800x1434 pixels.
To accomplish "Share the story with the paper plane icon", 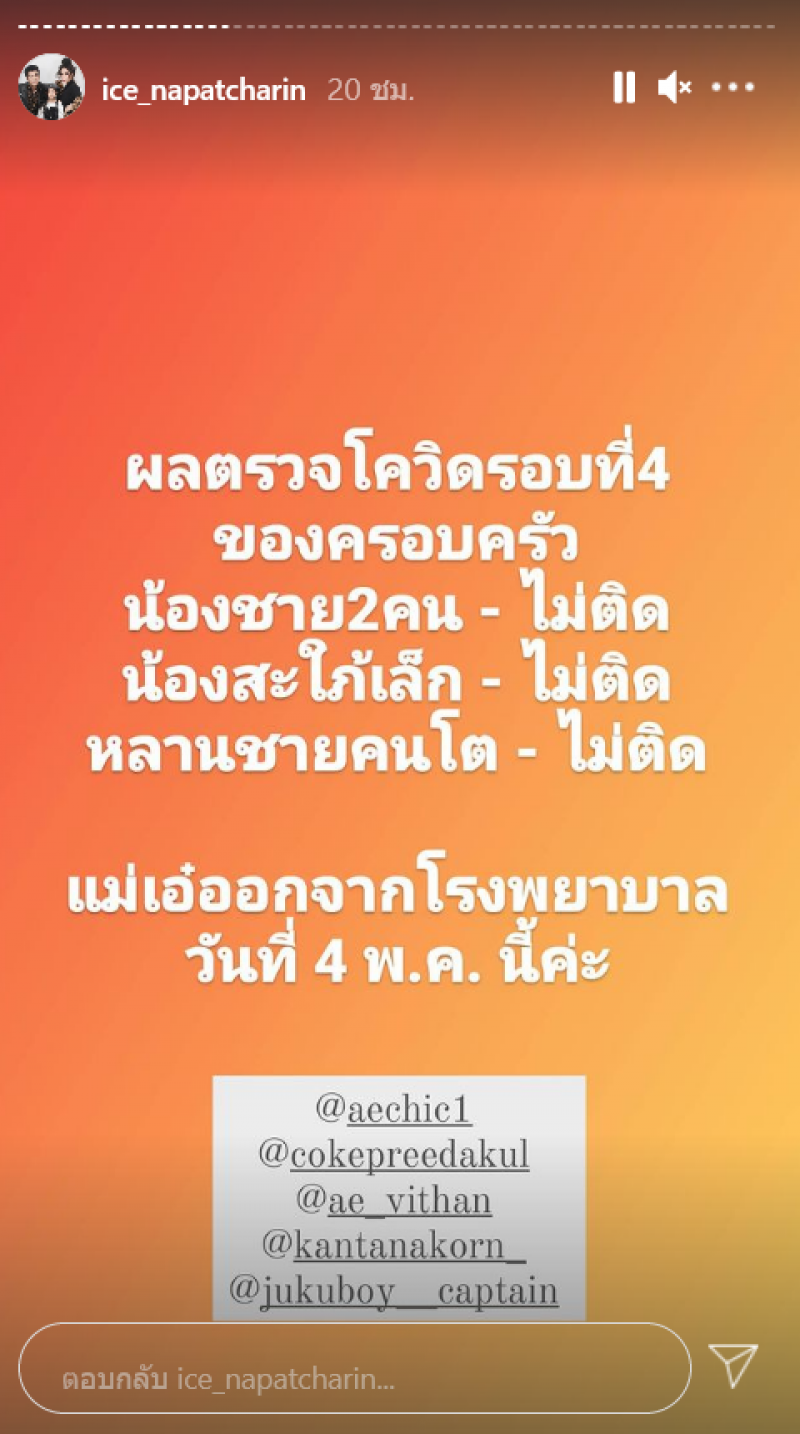I will [733, 1366].
